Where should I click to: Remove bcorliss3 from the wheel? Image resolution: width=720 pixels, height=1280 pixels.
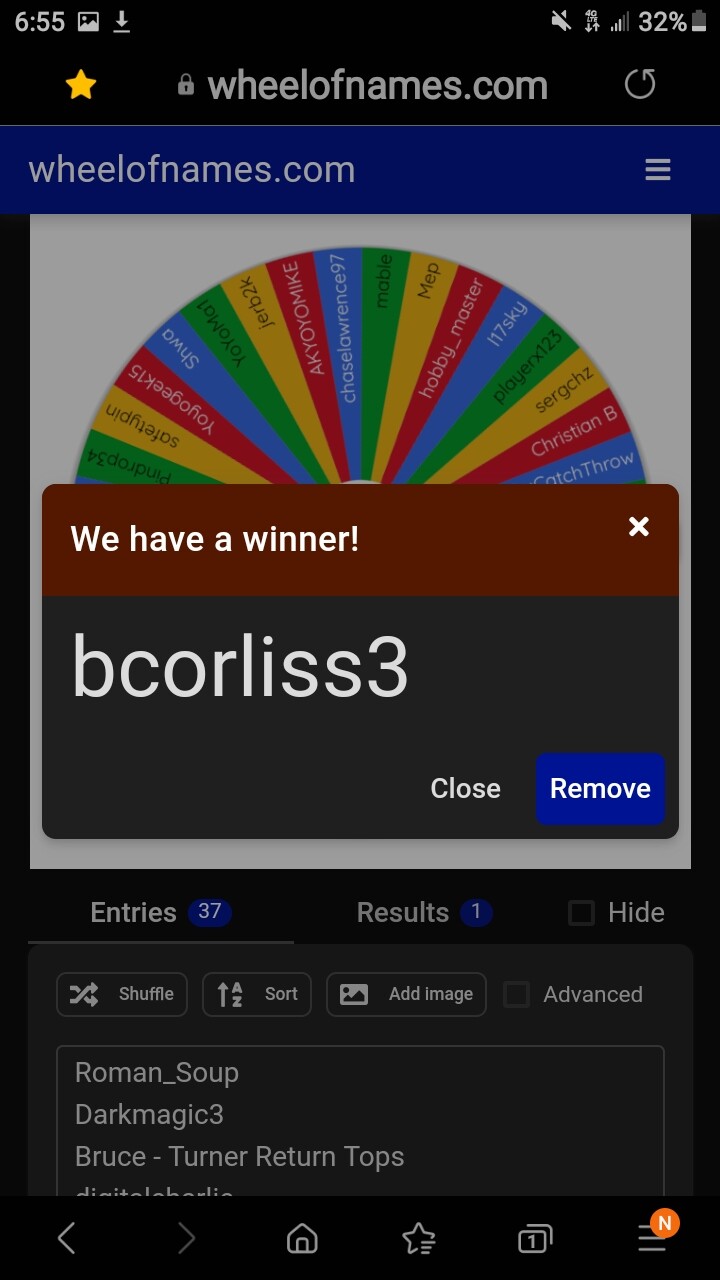click(600, 788)
